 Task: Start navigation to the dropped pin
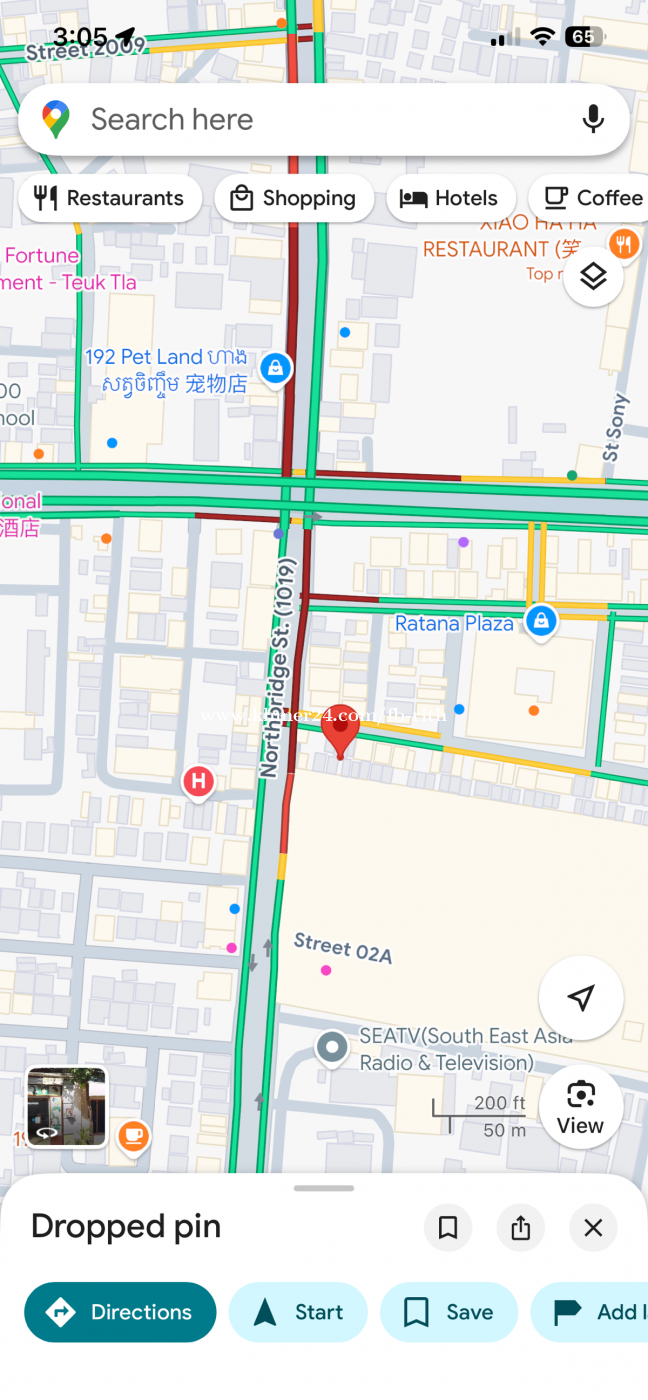(298, 1312)
